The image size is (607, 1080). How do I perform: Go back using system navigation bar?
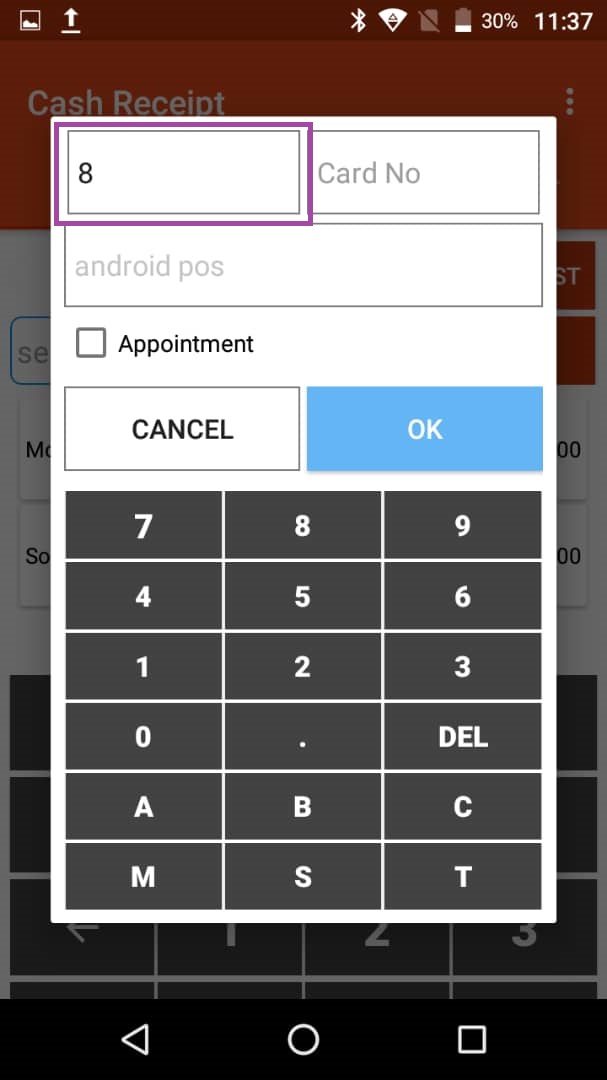[135, 1039]
